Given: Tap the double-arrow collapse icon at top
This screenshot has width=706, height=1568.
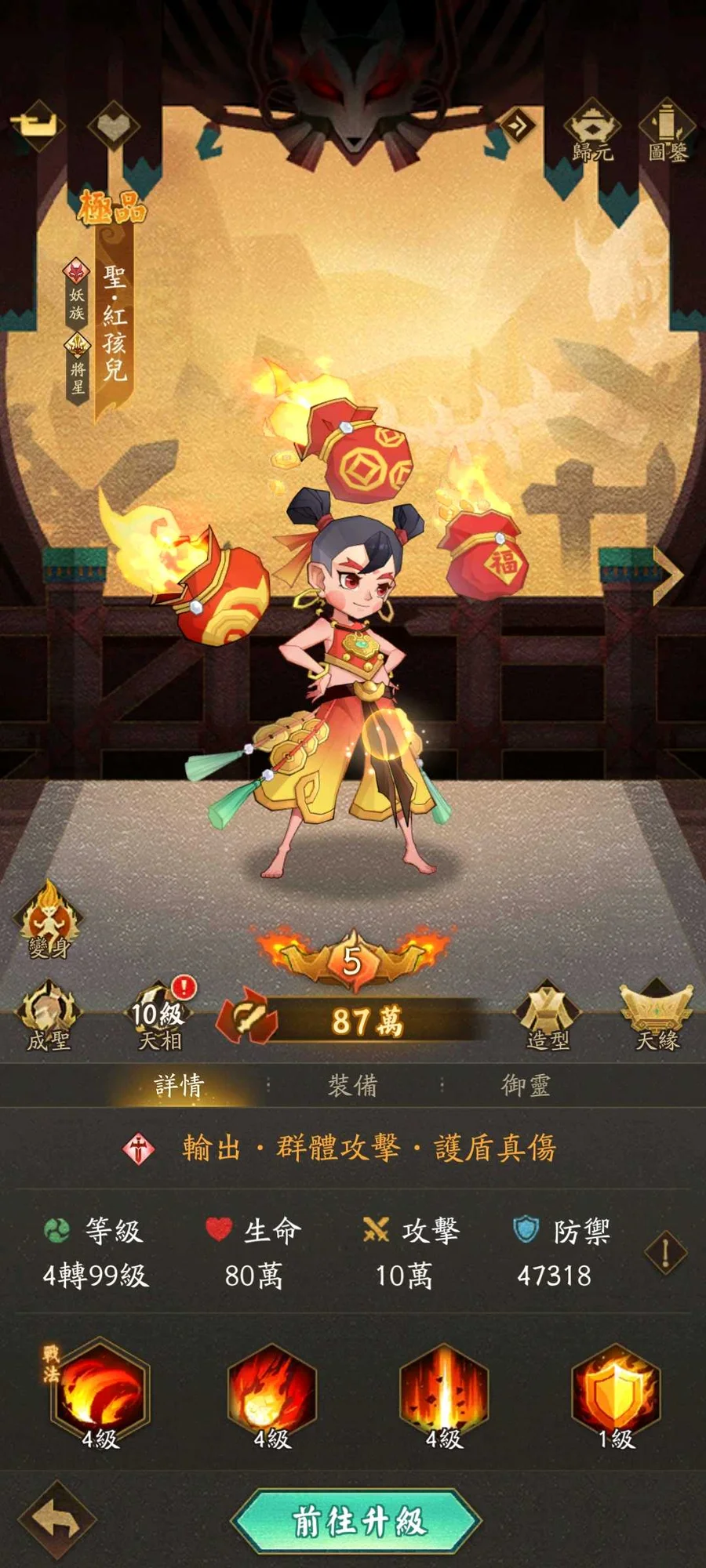Looking at the screenshot, I should click(518, 124).
